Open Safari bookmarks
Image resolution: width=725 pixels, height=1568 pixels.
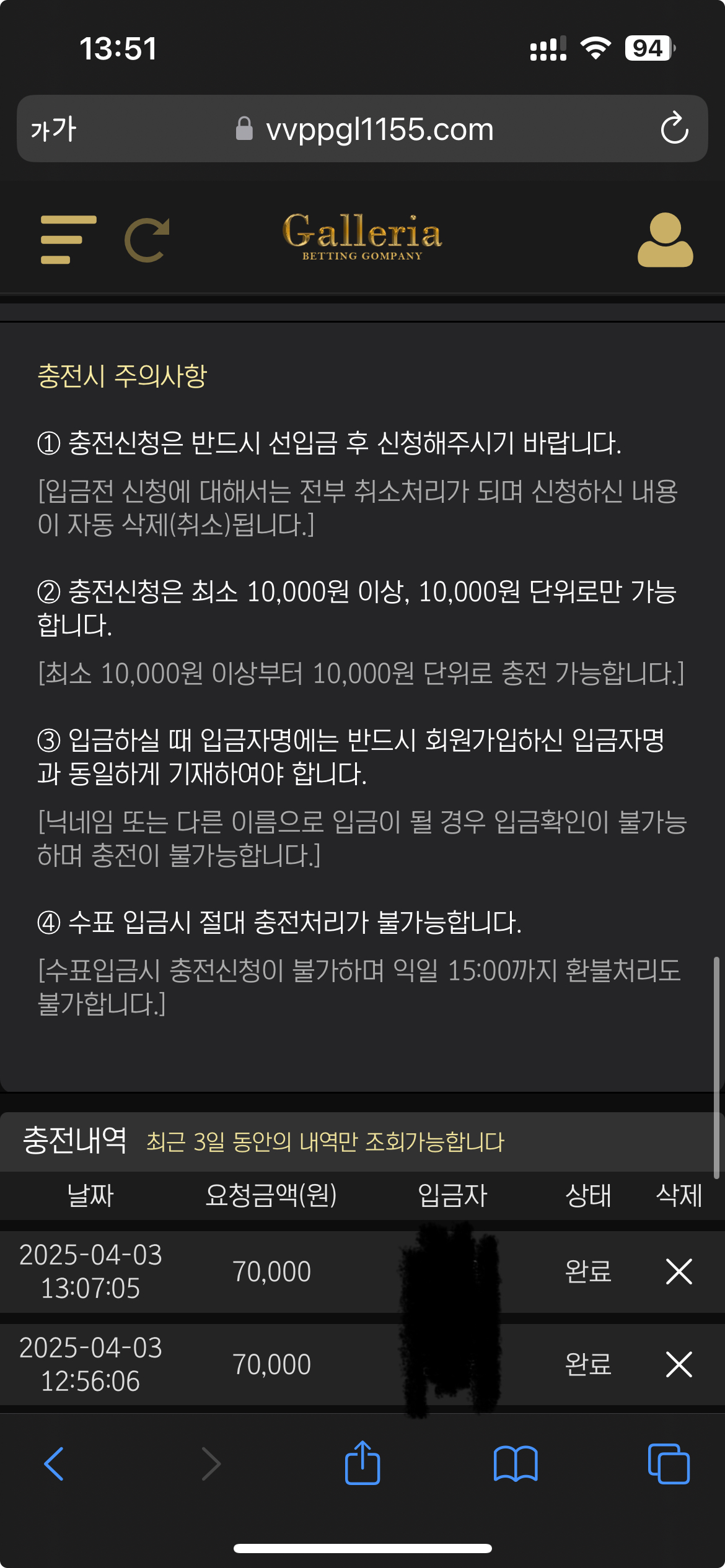coord(516,1464)
